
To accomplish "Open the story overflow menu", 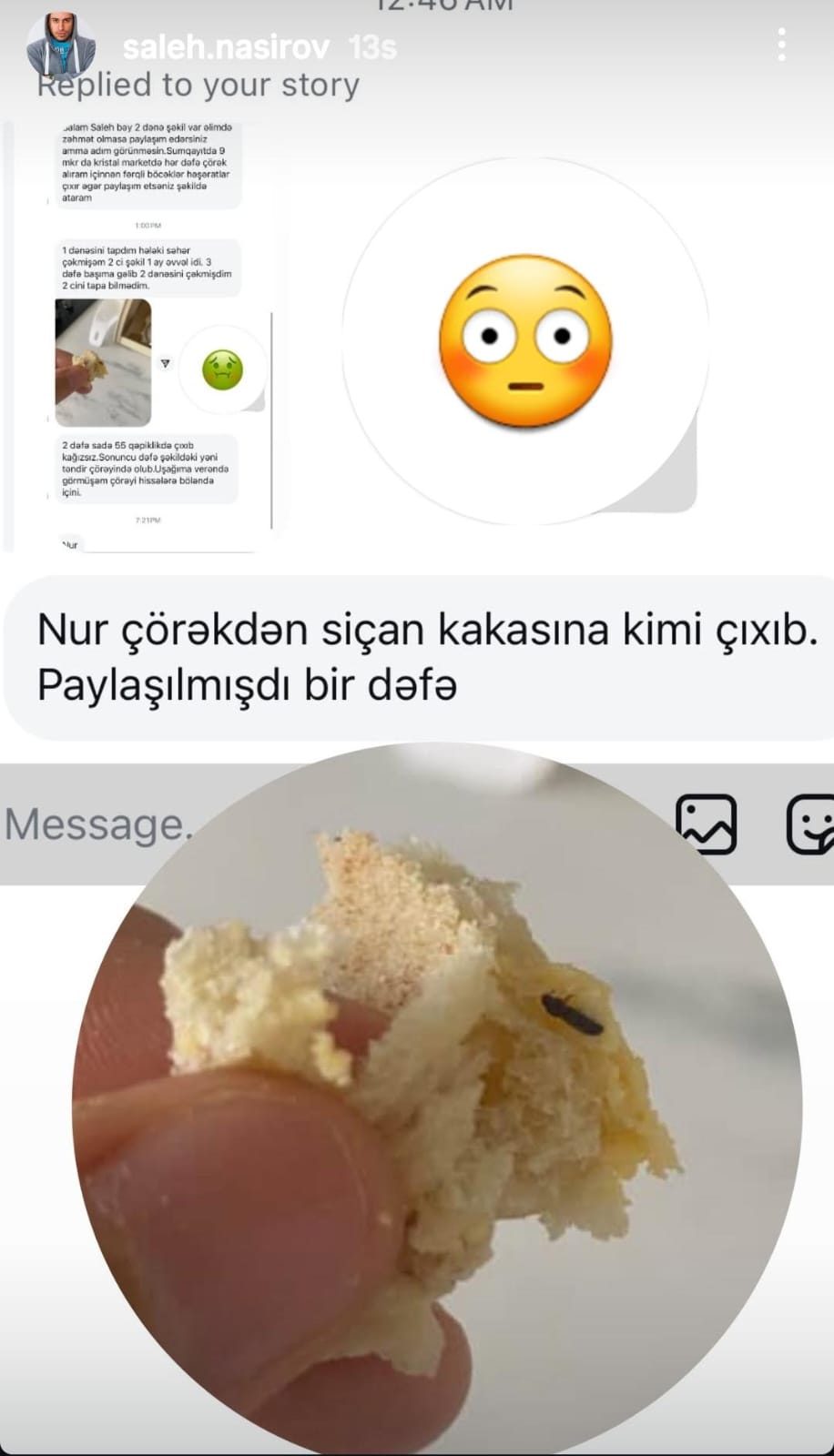I will coord(781,45).
